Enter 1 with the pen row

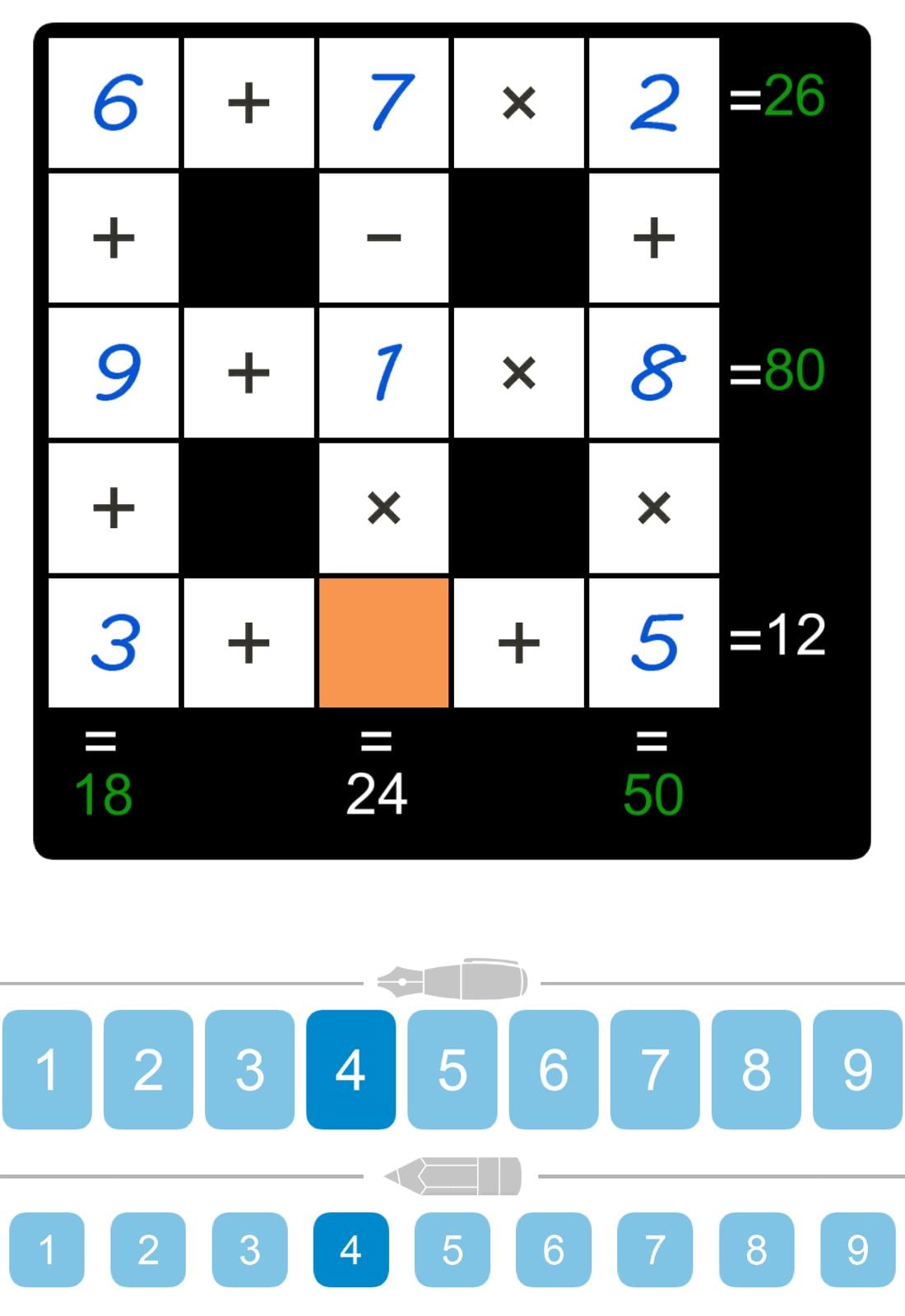(47, 1069)
